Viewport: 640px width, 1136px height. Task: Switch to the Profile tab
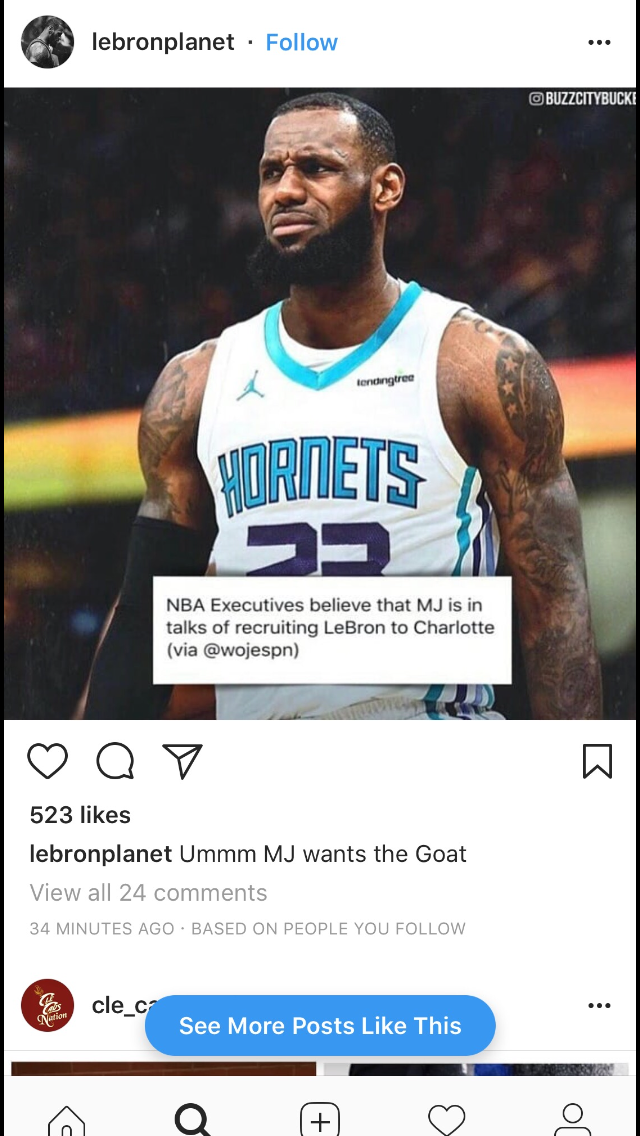tap(573, 1120)
